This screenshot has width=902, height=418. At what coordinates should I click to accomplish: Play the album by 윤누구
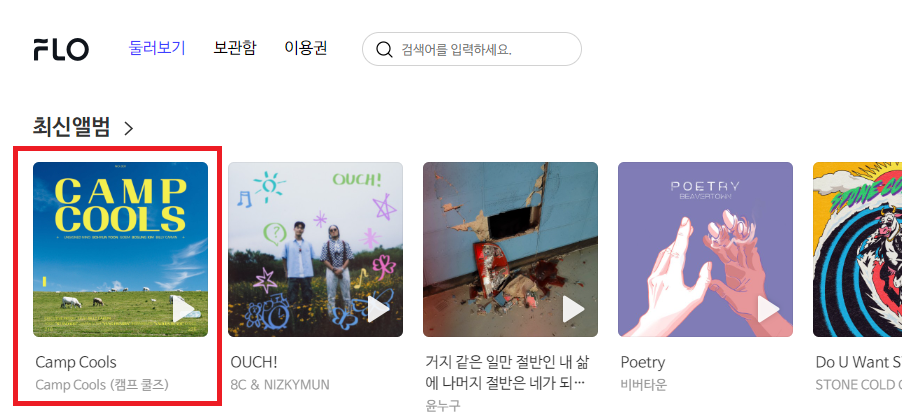click(573, 309)
